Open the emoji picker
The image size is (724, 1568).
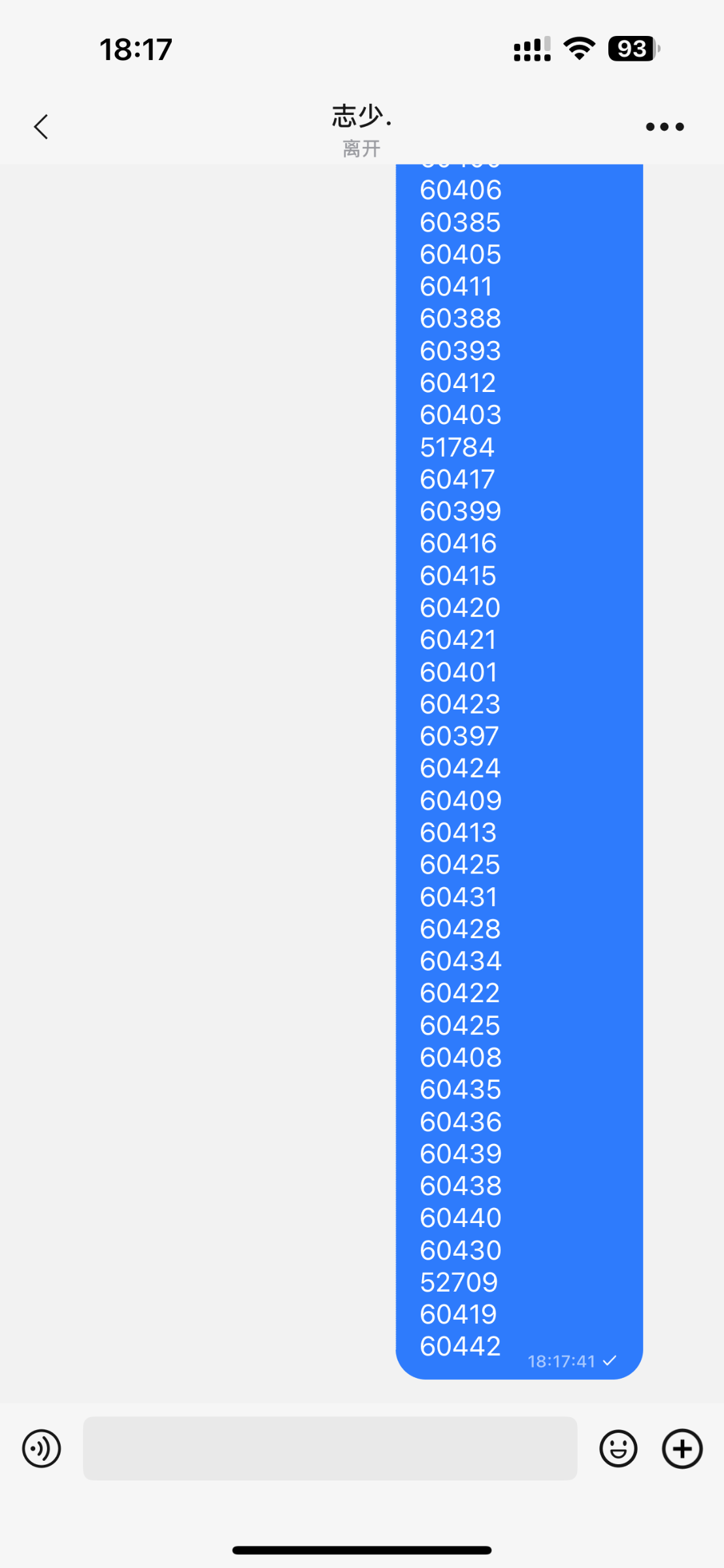[x=618, y=1448]
